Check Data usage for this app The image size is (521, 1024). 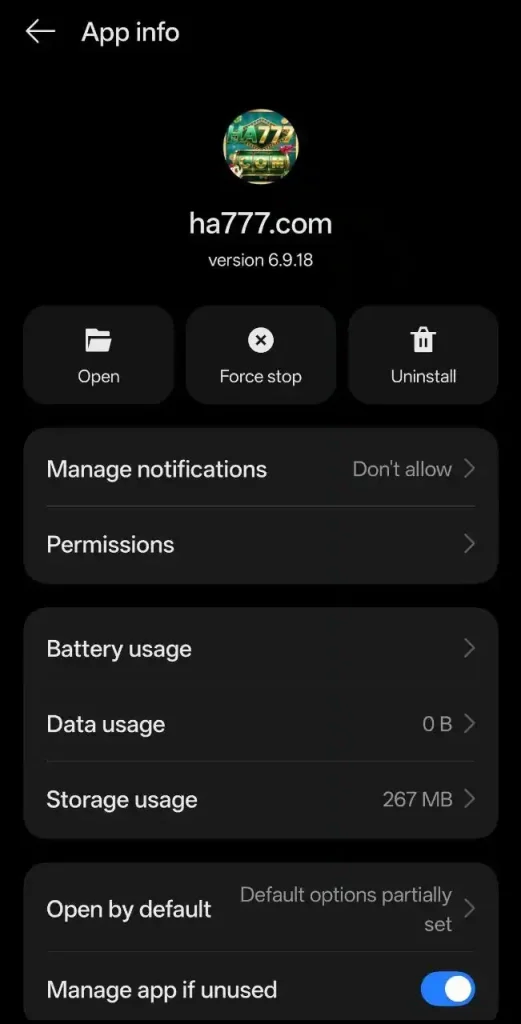[260, 724]
